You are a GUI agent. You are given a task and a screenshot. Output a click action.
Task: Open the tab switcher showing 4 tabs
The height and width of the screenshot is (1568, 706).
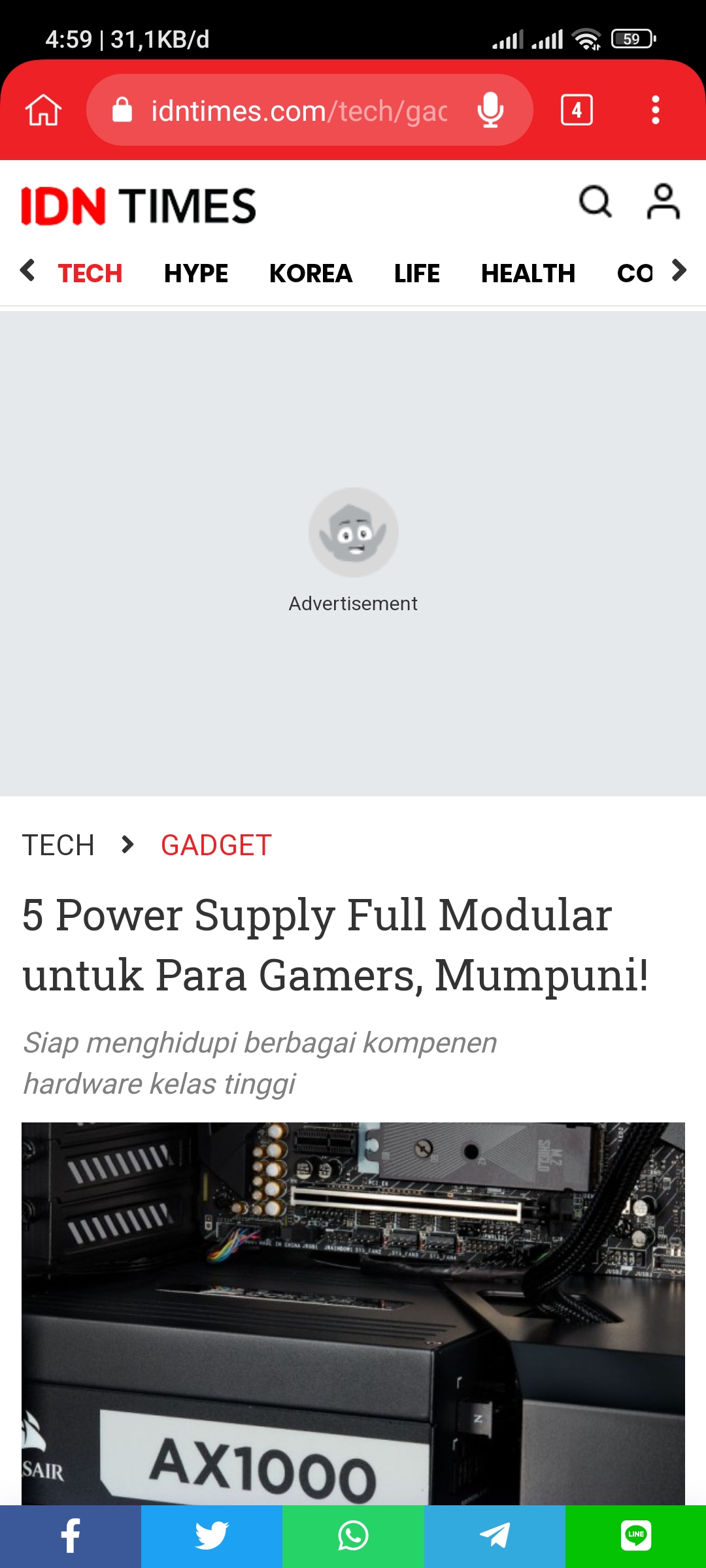coord(577,110)
